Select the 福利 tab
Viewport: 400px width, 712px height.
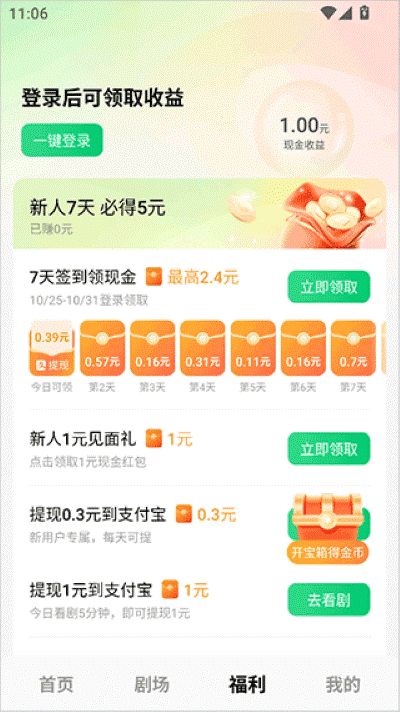point(247,685)
